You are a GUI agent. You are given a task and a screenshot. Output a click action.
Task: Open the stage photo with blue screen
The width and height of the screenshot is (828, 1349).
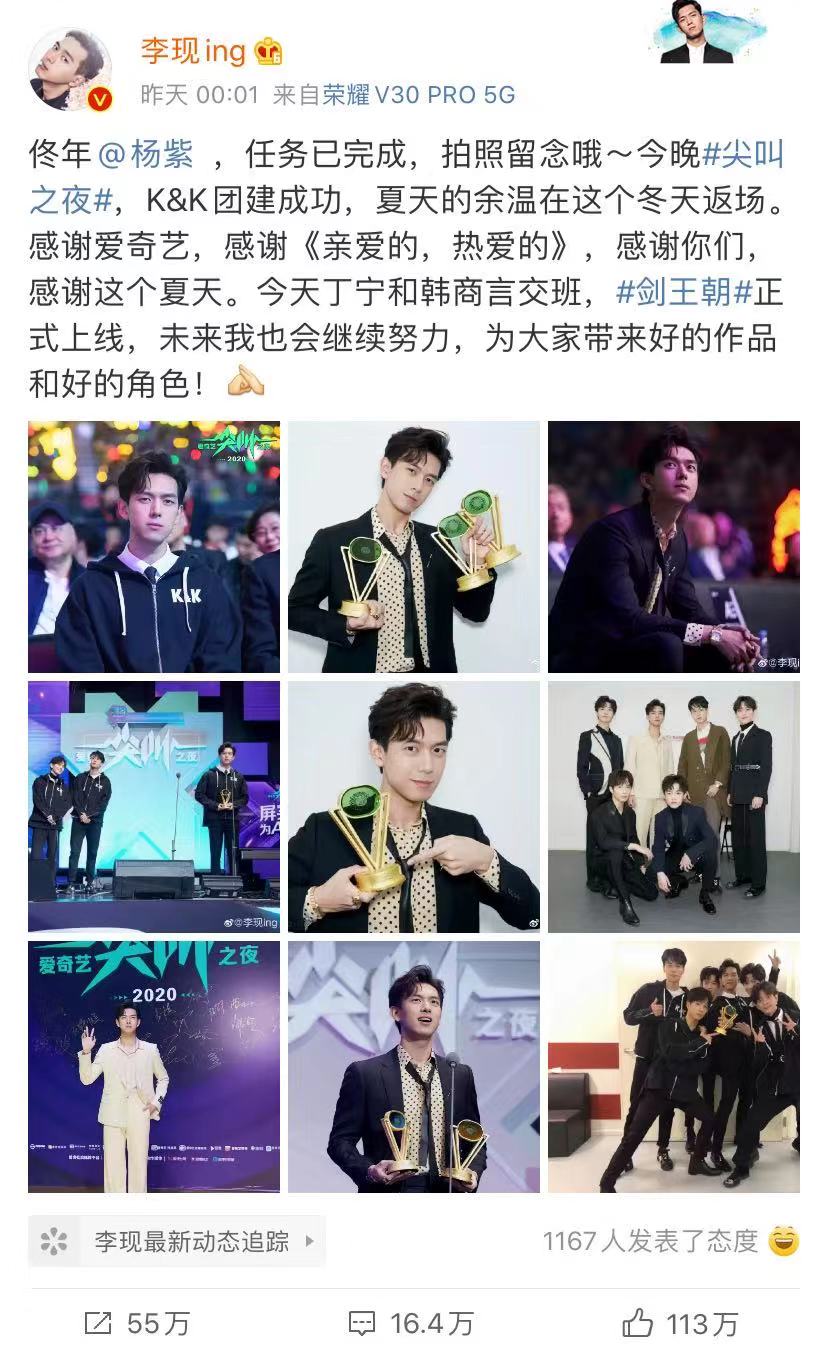[x=154, y=806]
